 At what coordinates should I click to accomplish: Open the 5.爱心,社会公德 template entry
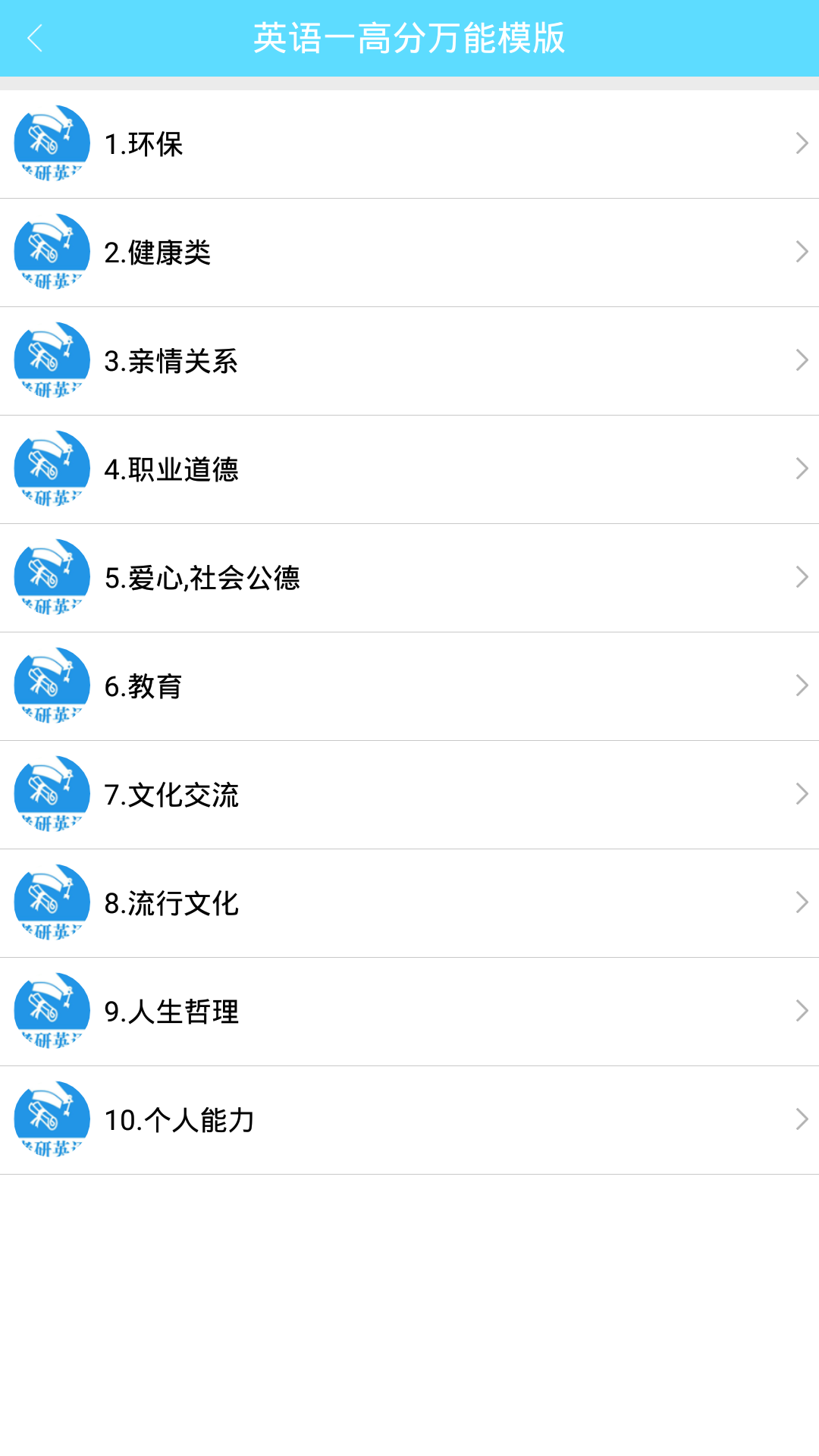point(409,578)
